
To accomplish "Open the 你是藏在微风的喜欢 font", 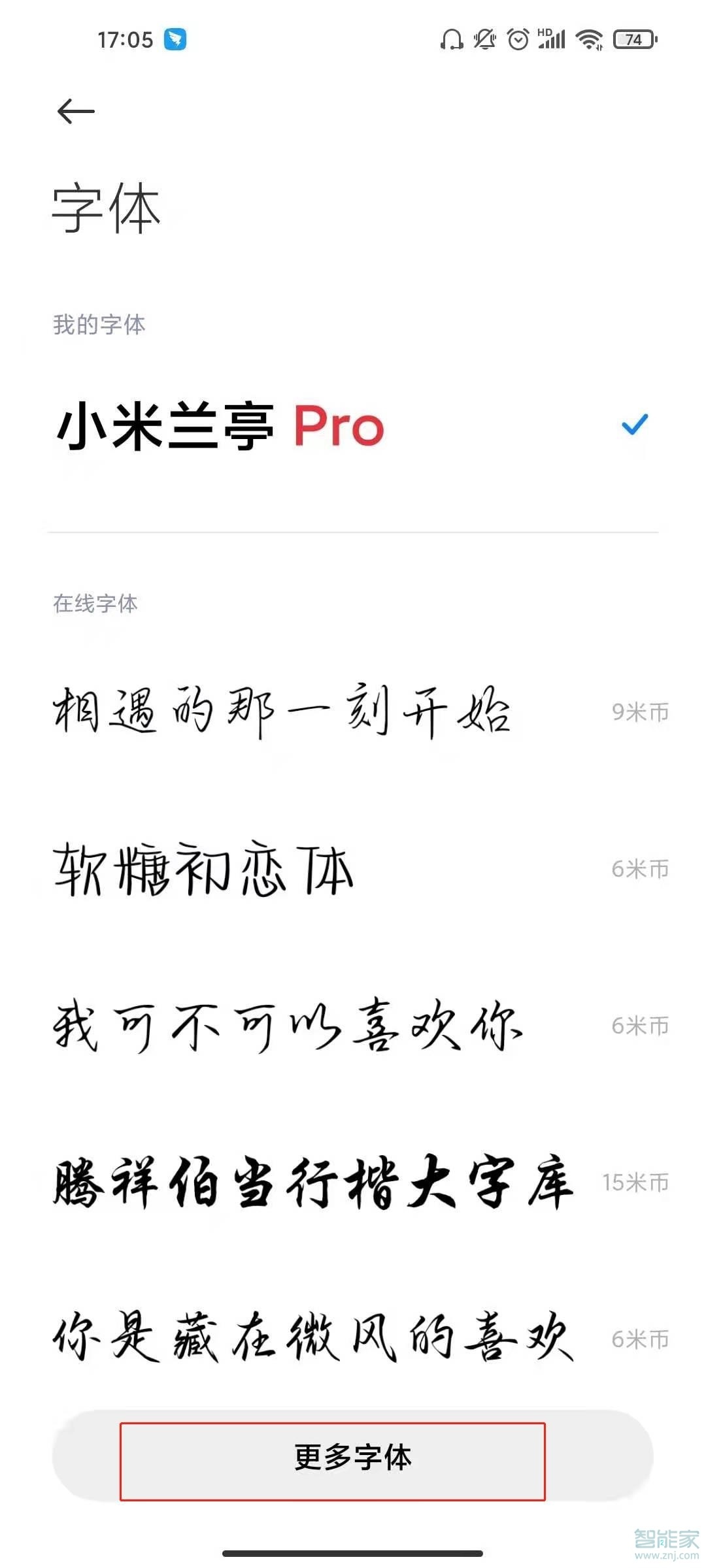I will pyautogui.click(x=312, y=1339).
